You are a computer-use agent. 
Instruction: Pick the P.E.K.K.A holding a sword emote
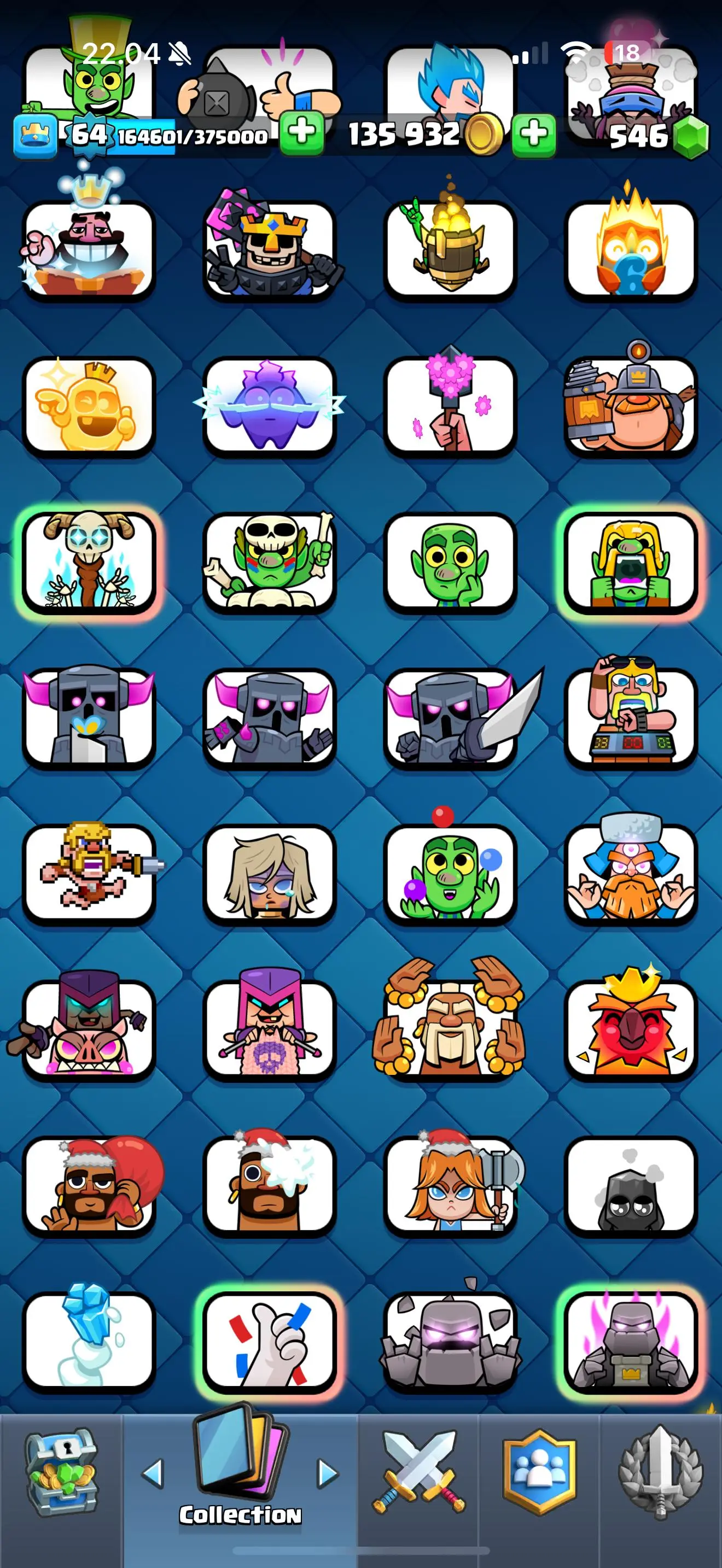point(450,718)
